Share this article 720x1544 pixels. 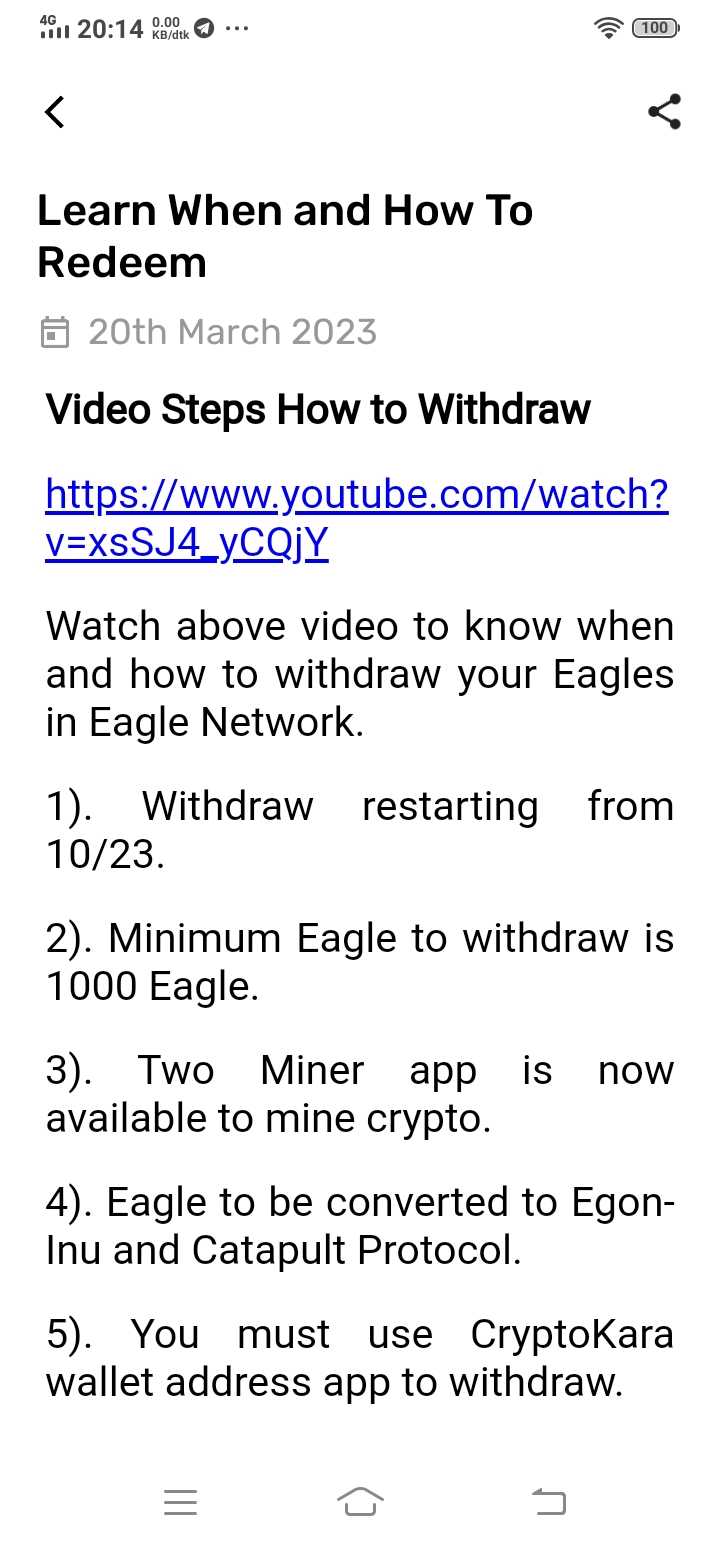tap(664, 112)
